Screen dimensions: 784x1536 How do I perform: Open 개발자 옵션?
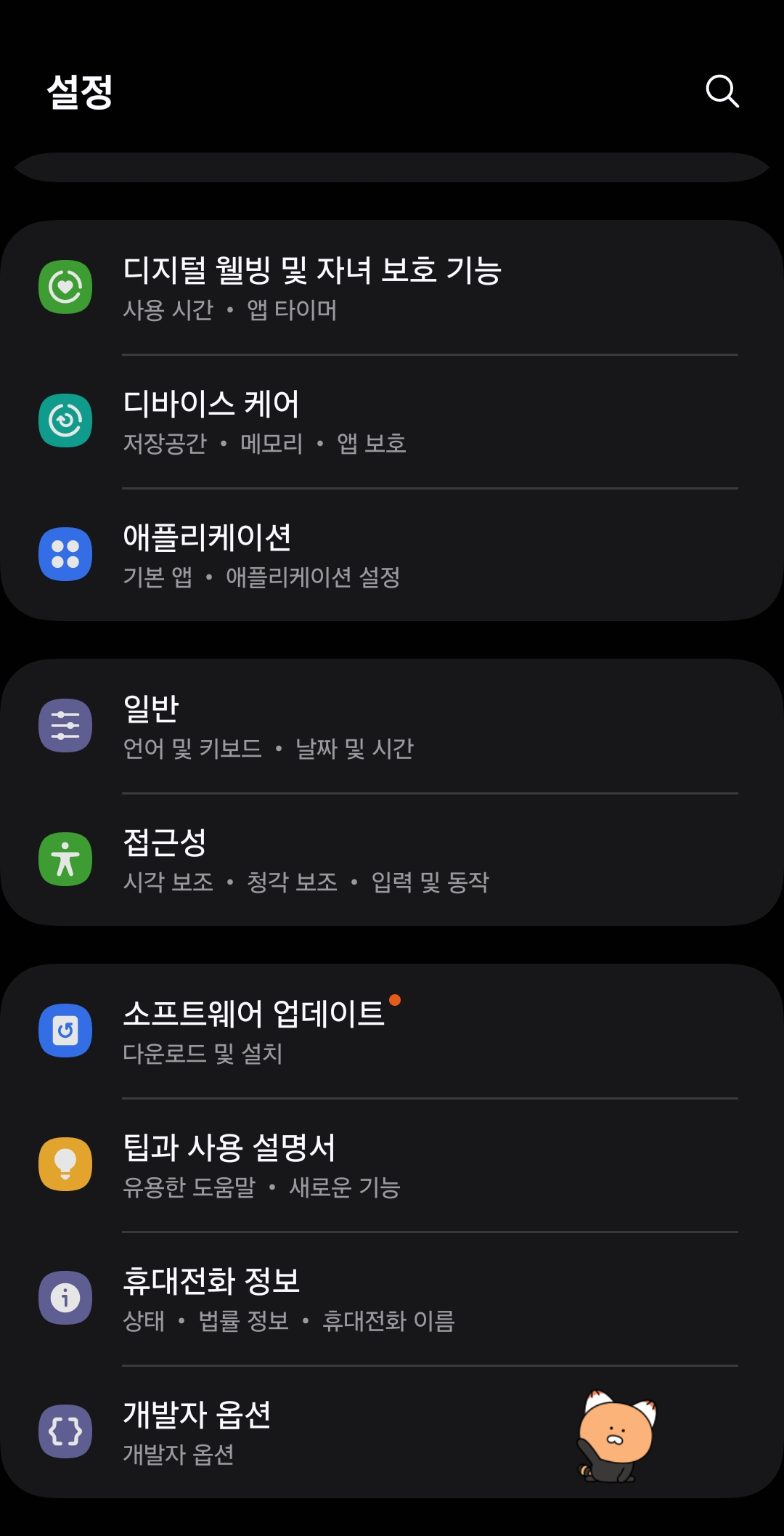coord(312,1431)
